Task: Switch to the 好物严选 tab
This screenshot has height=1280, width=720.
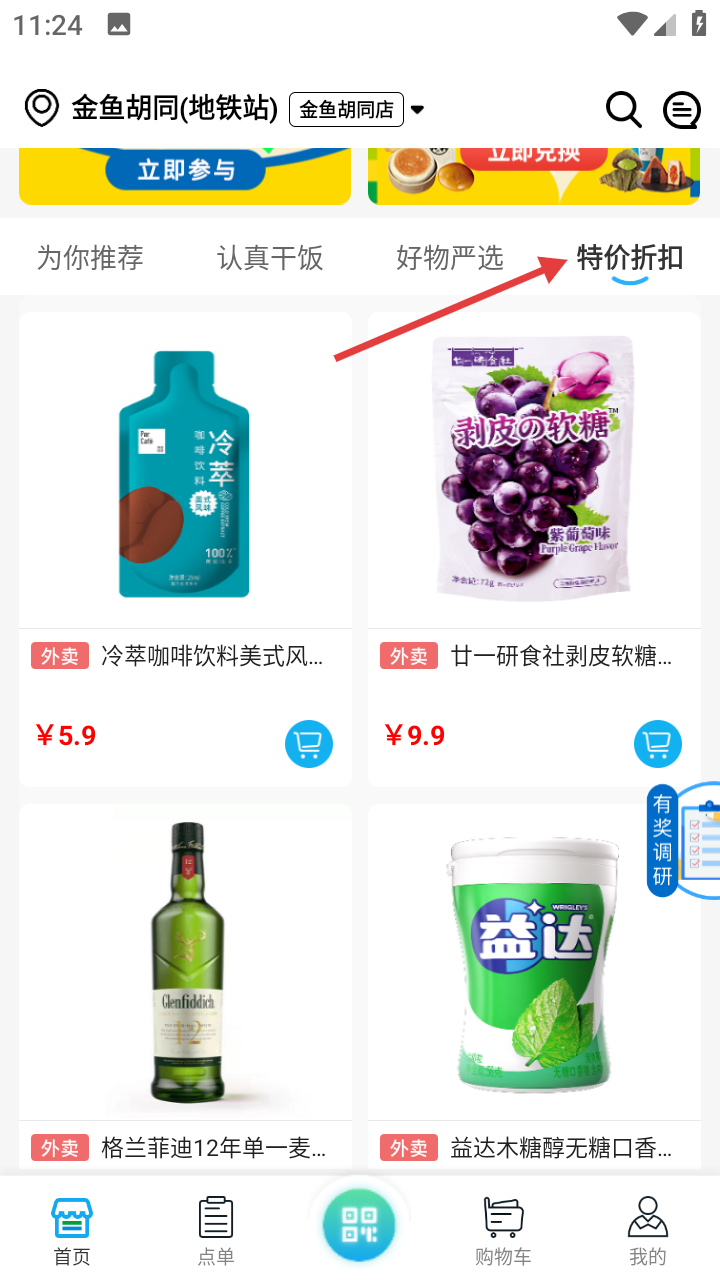Action: coord(450,258)
